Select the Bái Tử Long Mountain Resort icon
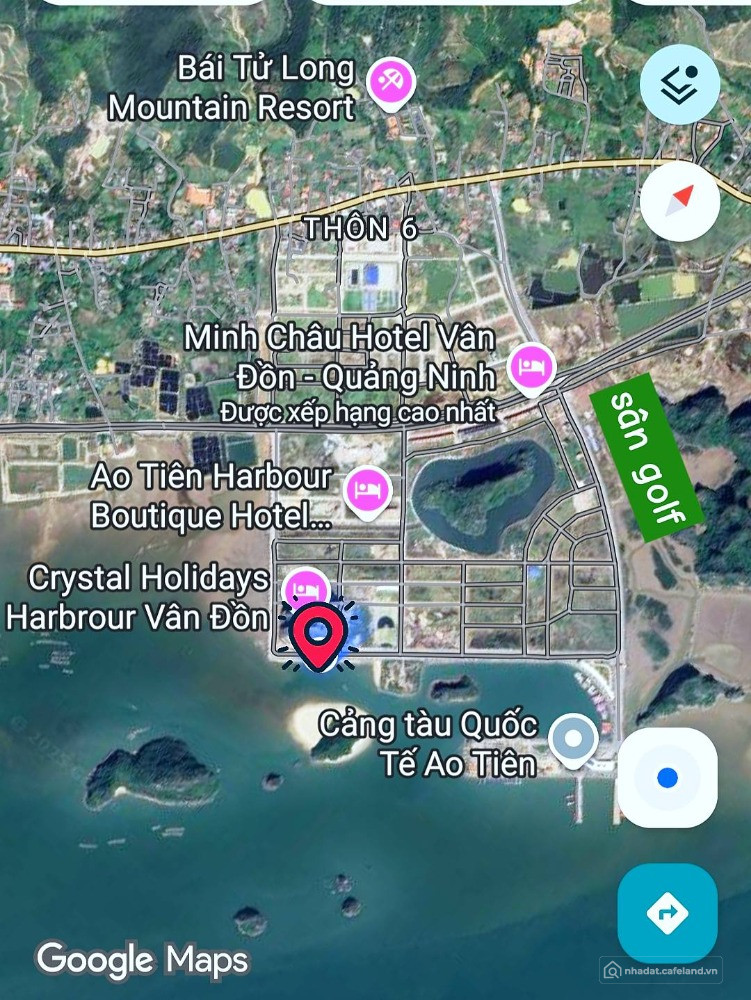This screenshot has width=751, height=1000. (x=391, y=80)
